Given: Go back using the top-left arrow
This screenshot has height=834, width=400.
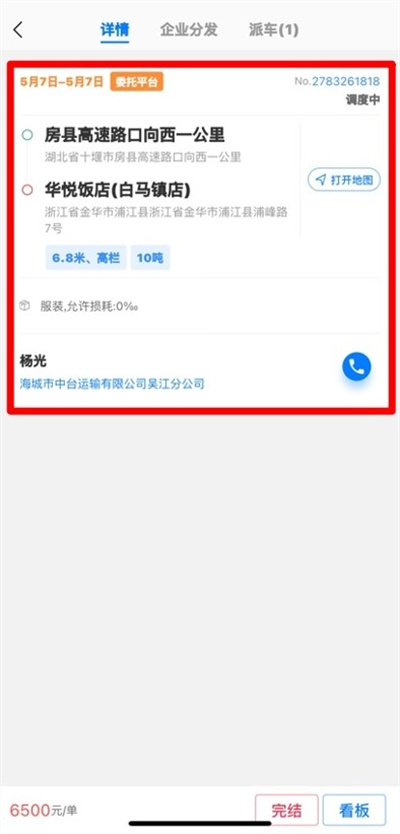Looking at the screenshot, I should pos(18,30).
